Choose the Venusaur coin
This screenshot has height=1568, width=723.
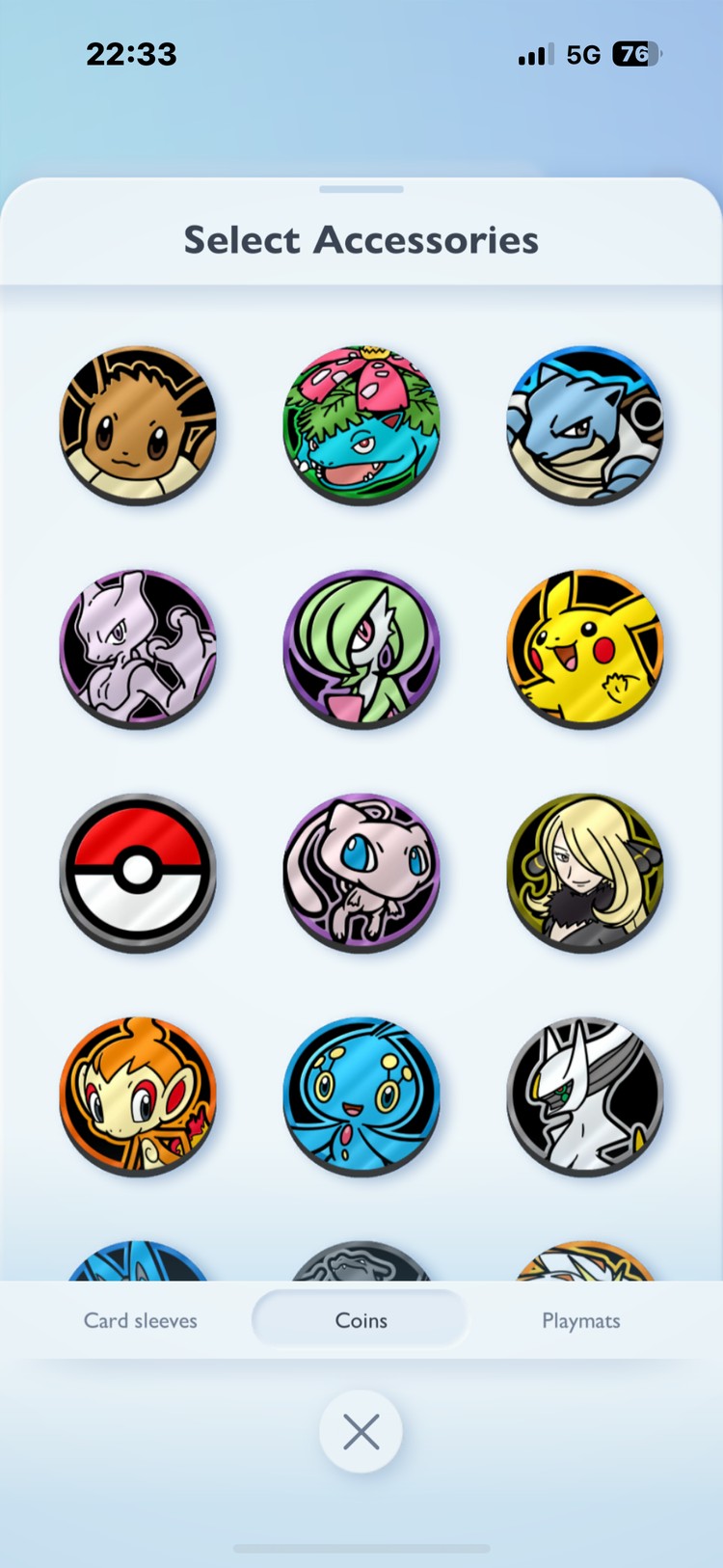click(361, 425)
